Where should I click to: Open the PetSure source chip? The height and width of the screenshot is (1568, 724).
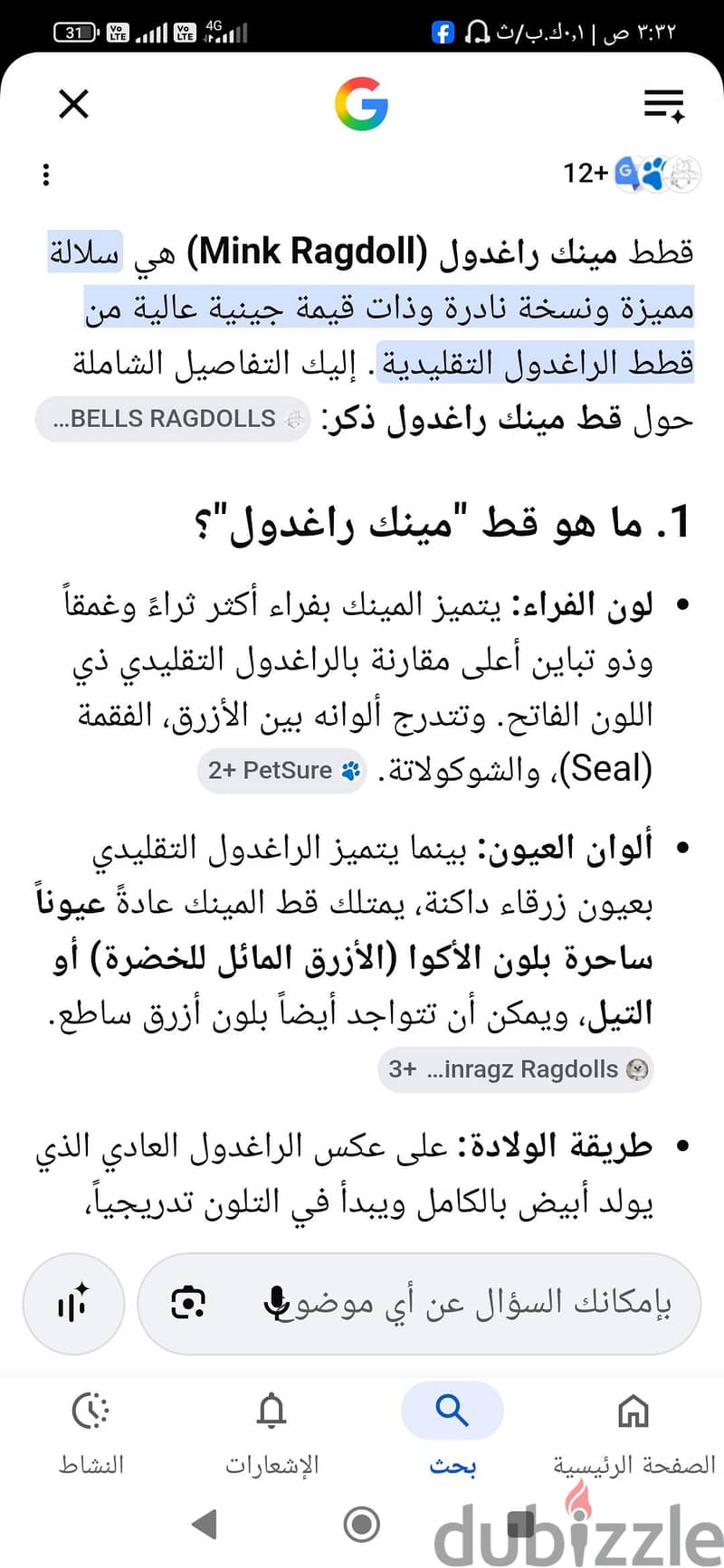point(282,771)
